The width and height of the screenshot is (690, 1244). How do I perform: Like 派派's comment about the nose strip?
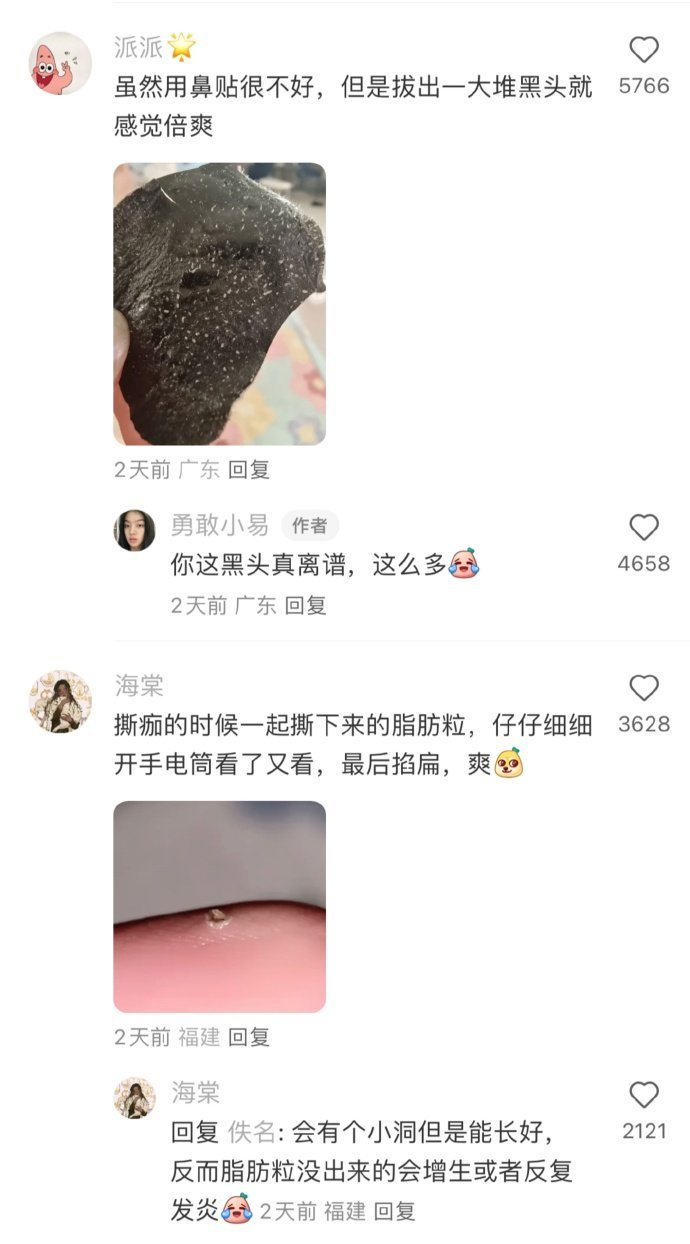coord(643,50)
